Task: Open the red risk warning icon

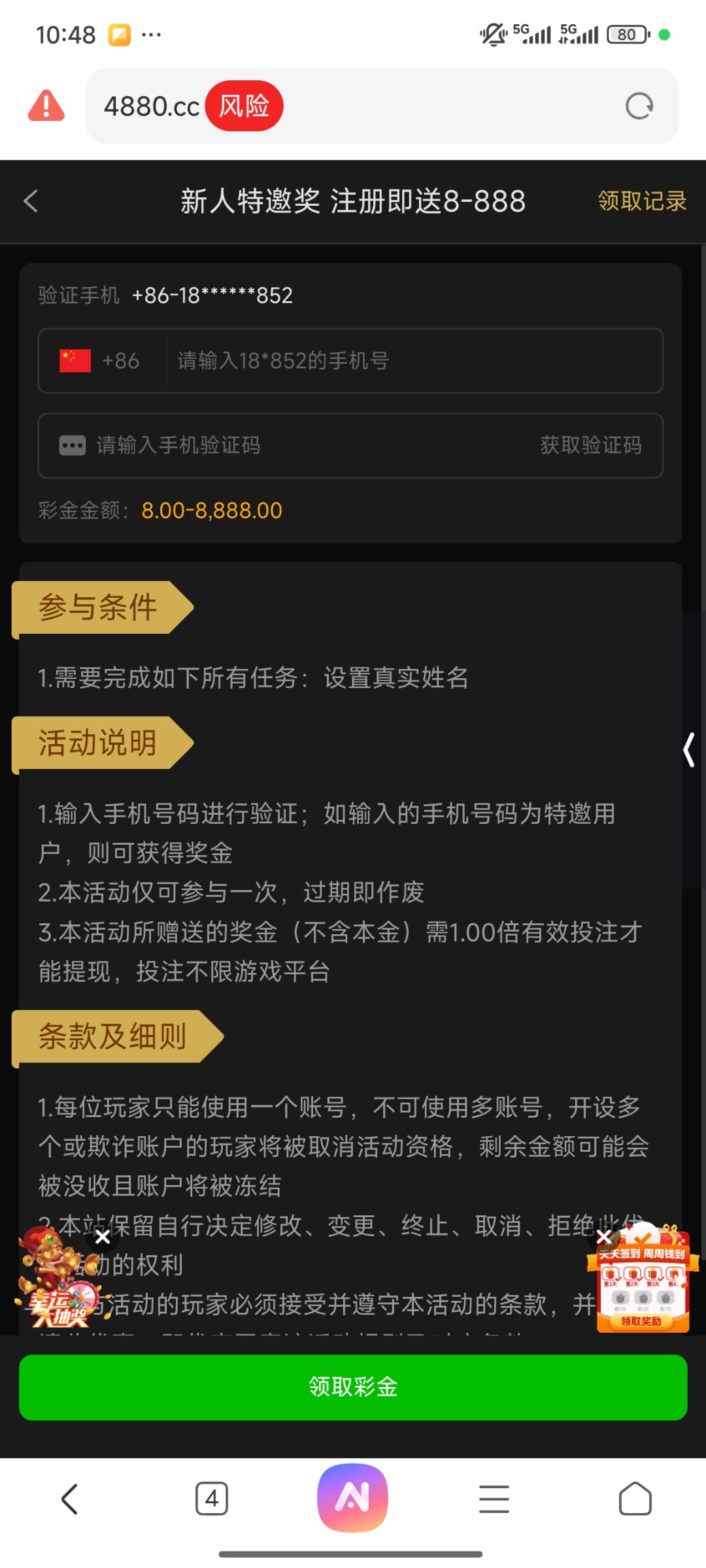Action: pos(46,106)
